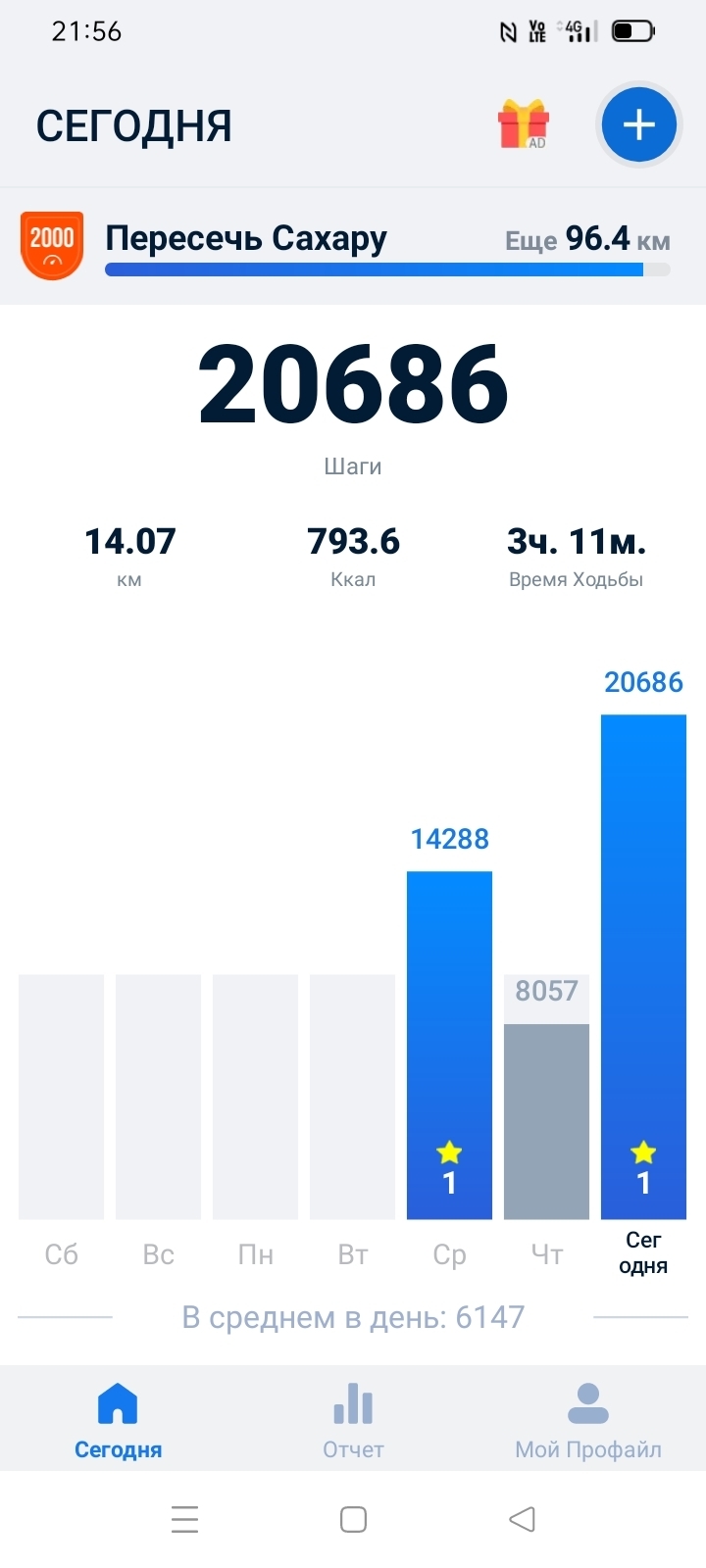706x1568 pixels.
Task: Go back with the system back button
Action: (x=522, y=1519)
